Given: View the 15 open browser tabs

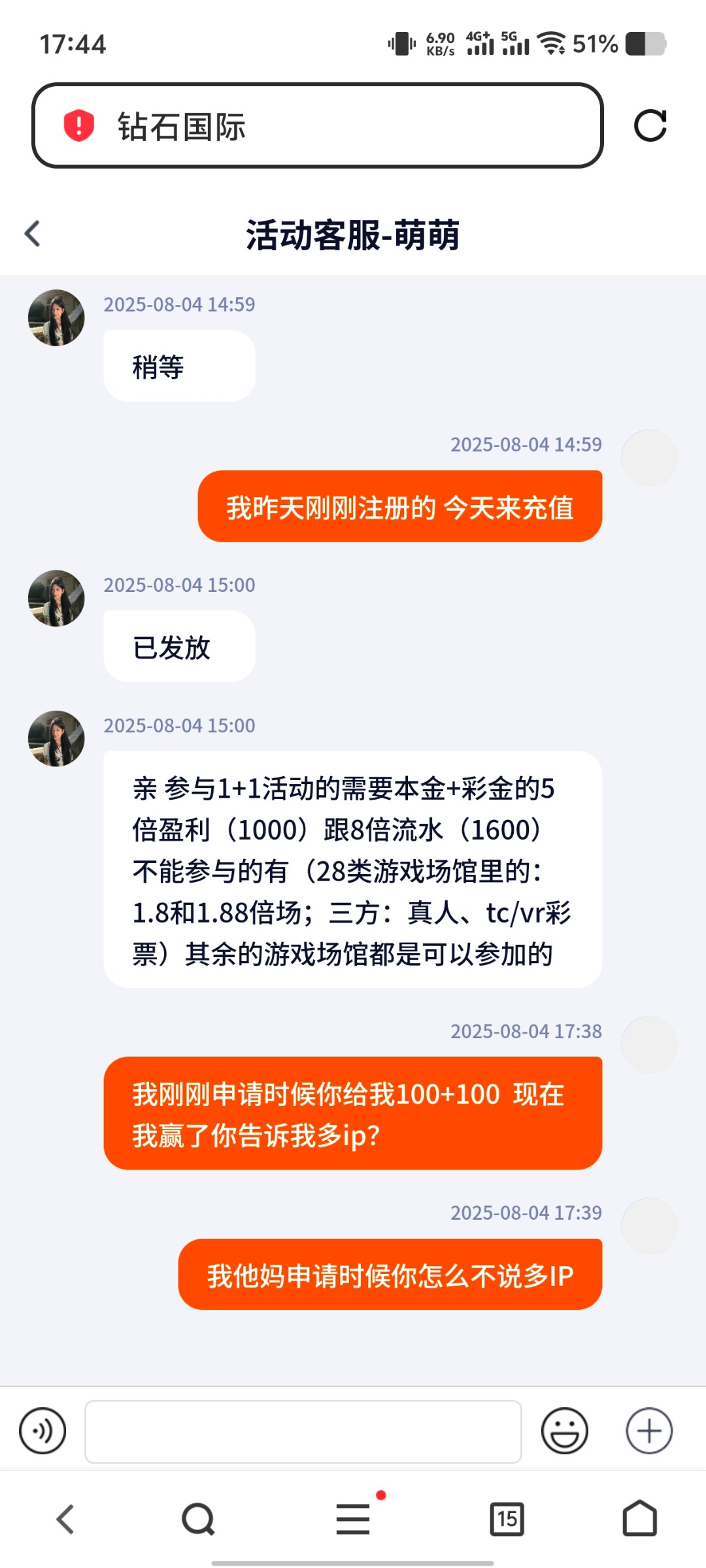Looking at the screenshot, I should [507, 1519].
